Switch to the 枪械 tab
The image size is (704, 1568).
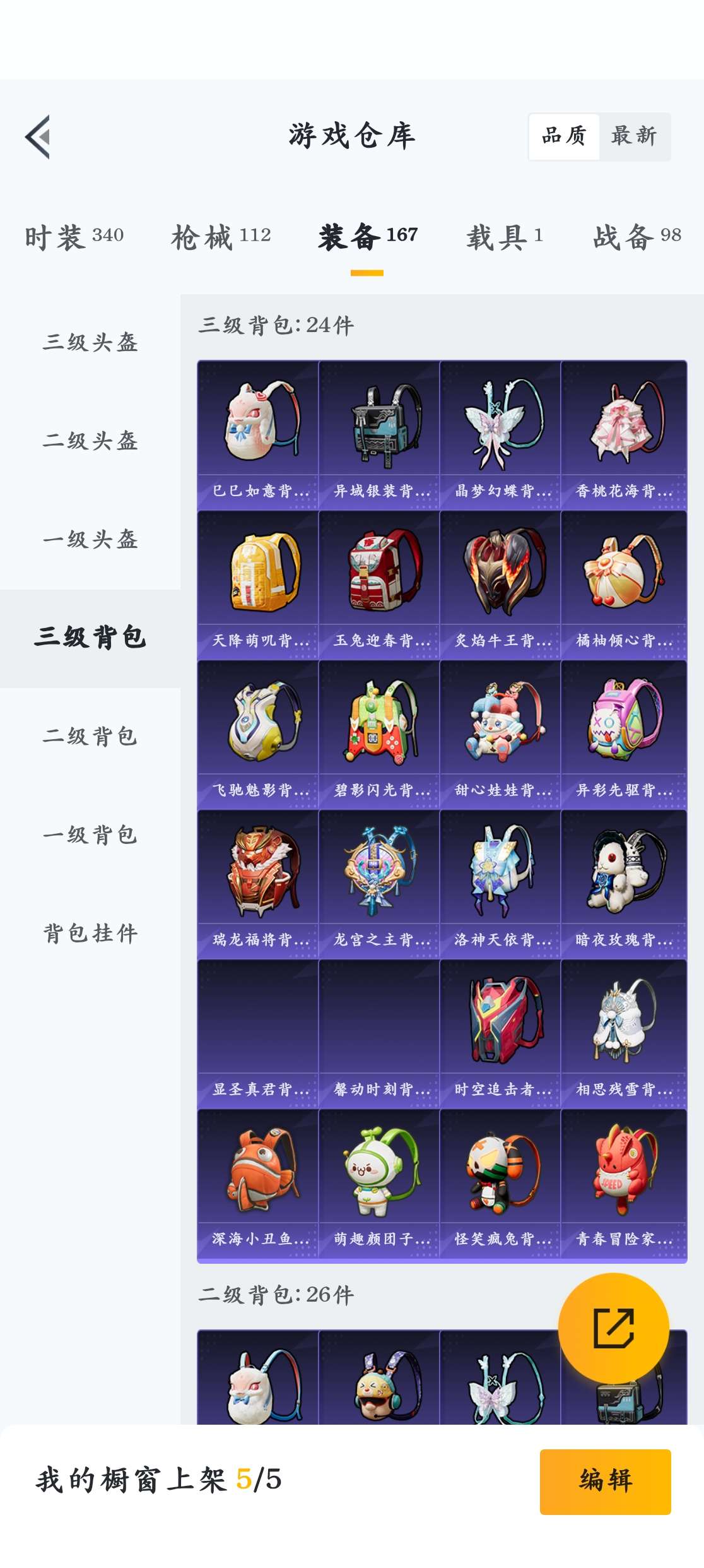(x=221, y=237)
